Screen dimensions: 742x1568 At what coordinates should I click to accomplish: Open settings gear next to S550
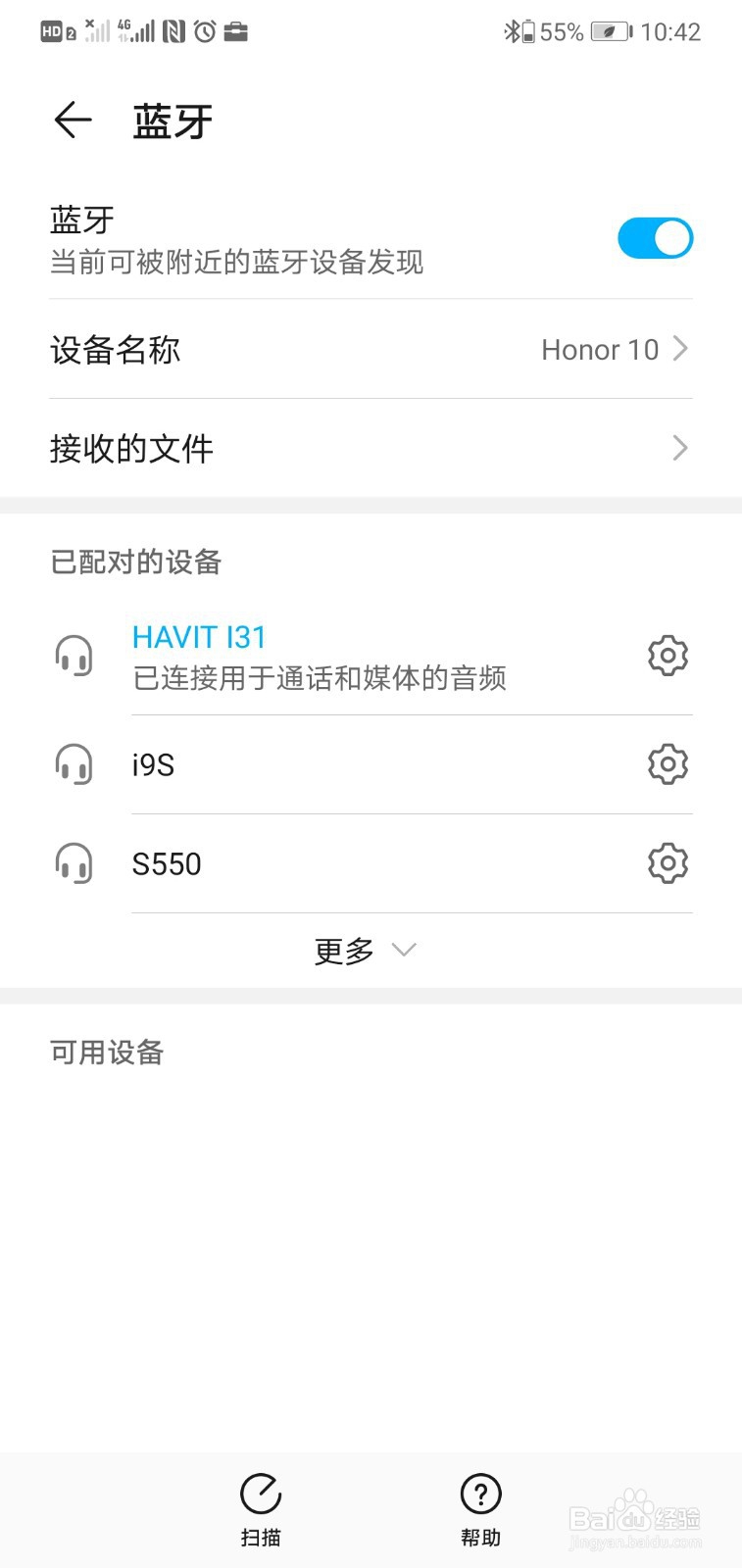coord(668,863)
